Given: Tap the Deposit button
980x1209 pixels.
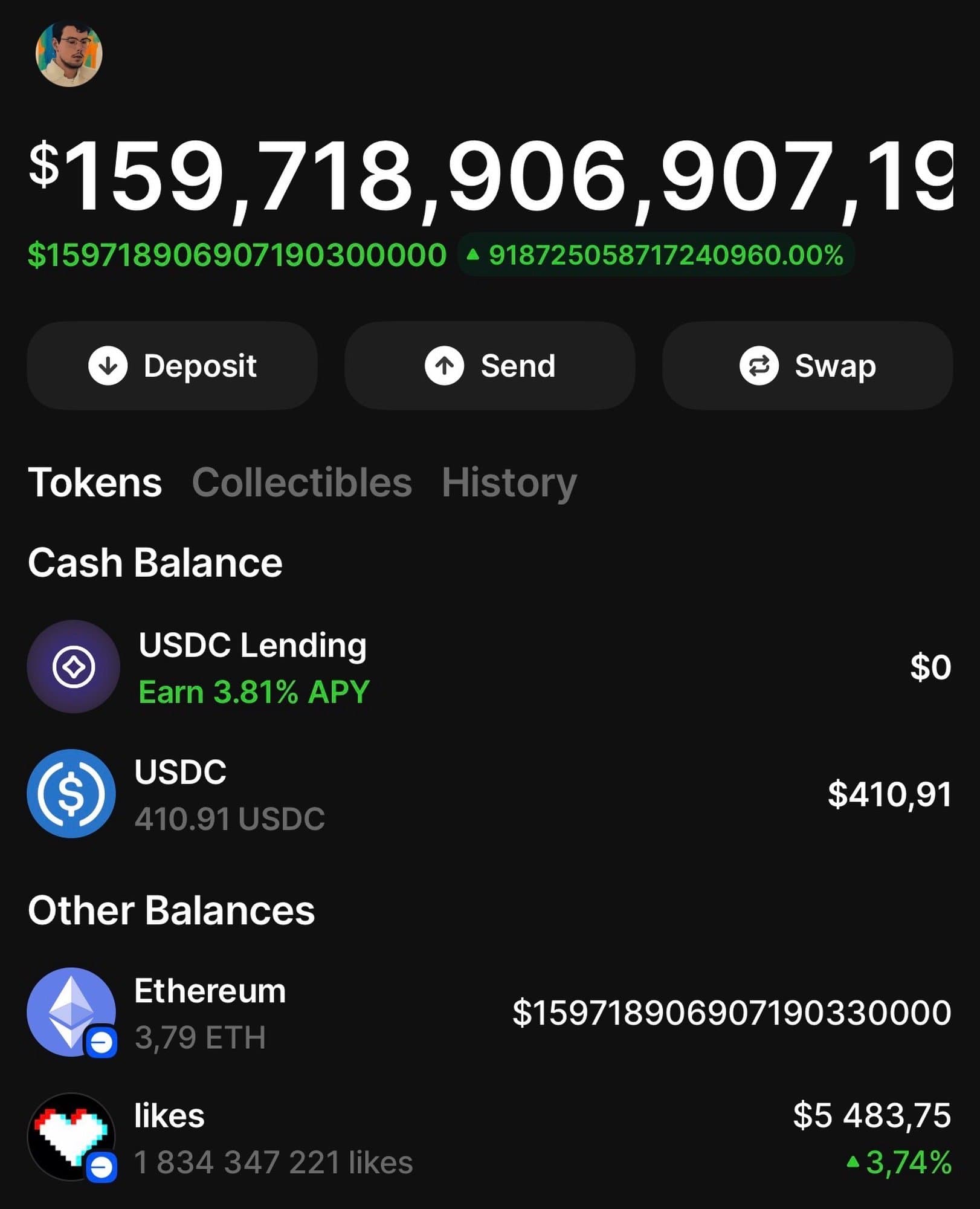Looking at the screenshot, I should (172, 366).
